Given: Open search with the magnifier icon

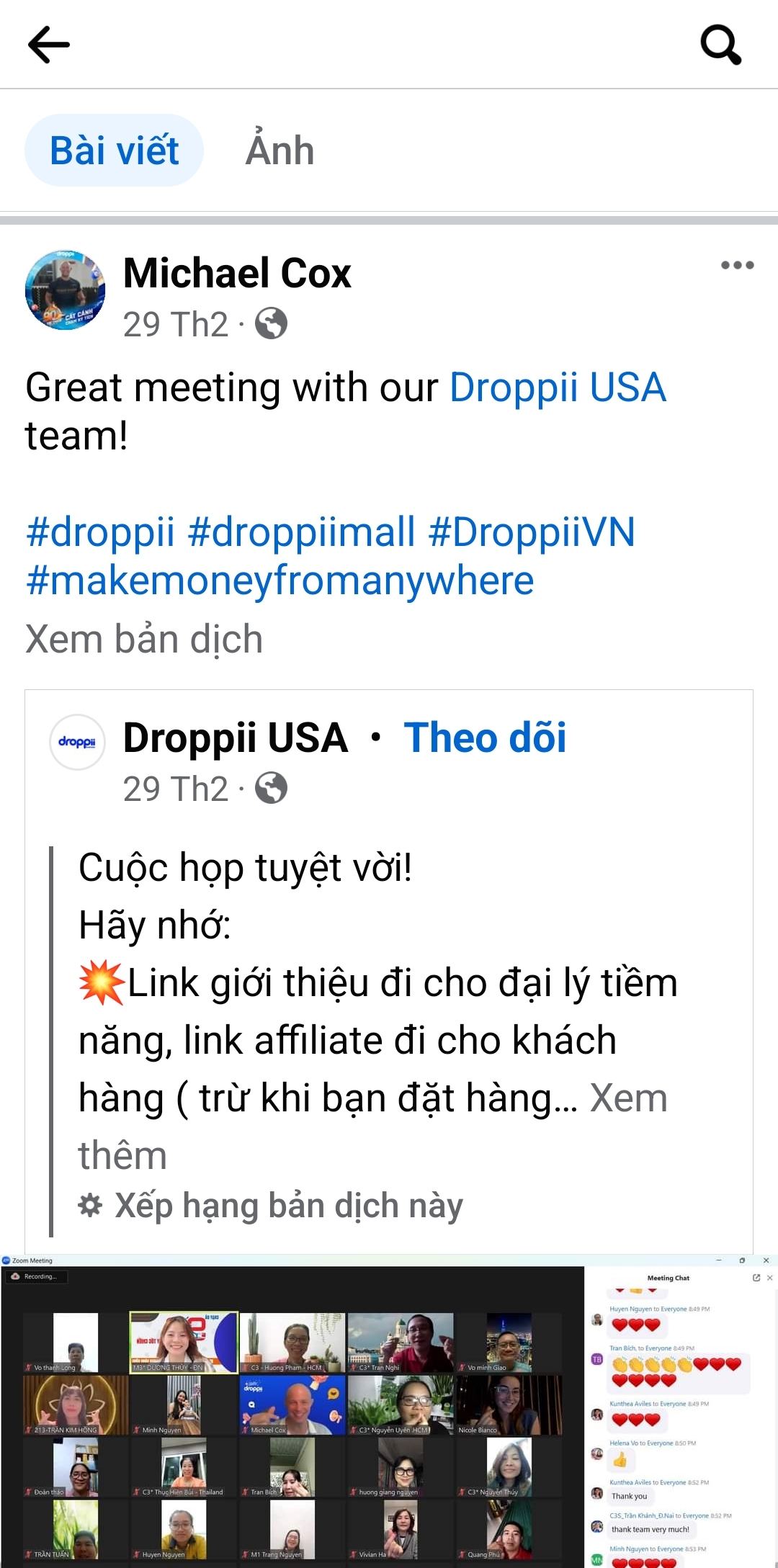Looking at the screenshot, I should point(720,45).
